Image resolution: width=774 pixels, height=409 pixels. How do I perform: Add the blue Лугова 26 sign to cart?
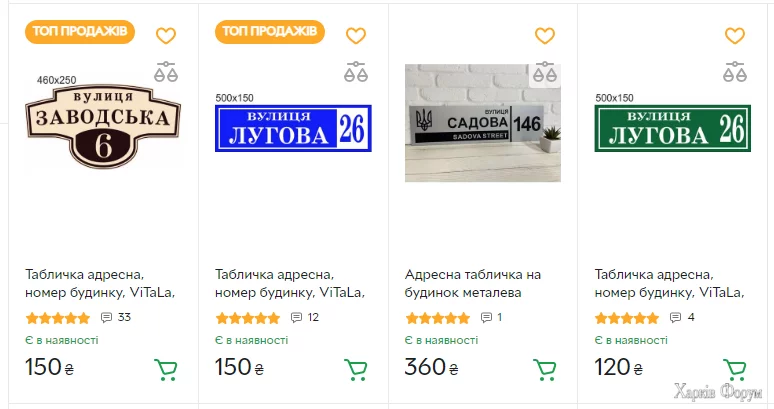click(x=356, y=370)
